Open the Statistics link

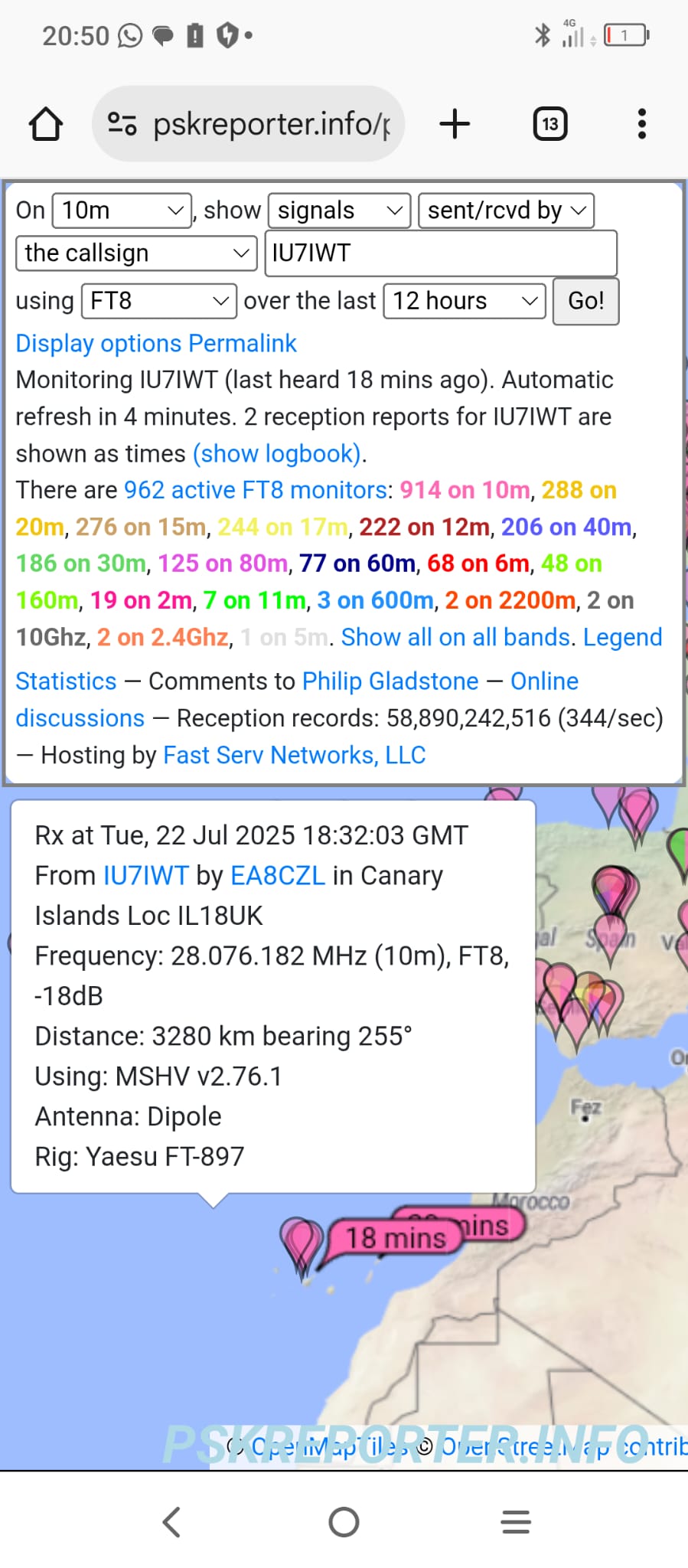pyautogui.click(x=67, y=681)
